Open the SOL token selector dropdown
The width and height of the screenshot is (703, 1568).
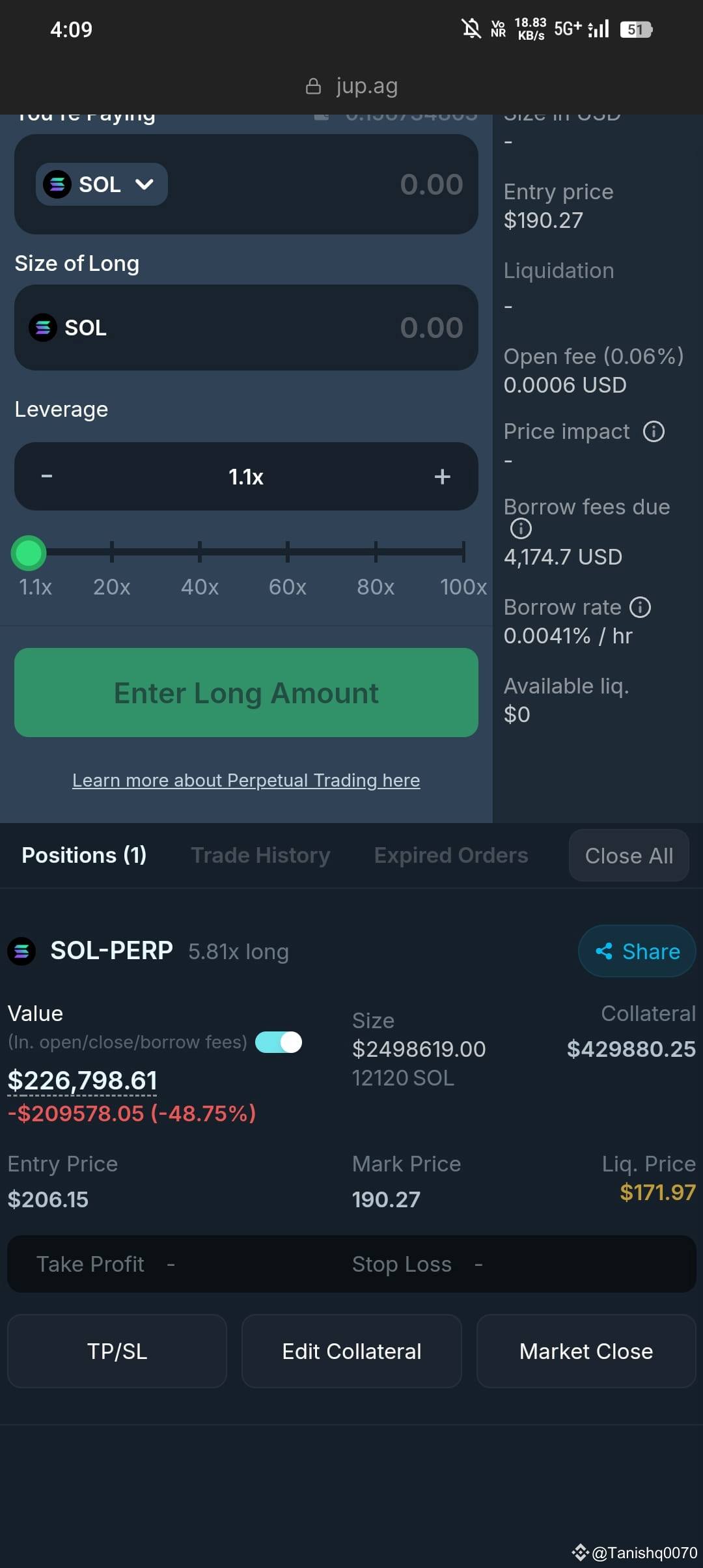click(x=146, y=184)
